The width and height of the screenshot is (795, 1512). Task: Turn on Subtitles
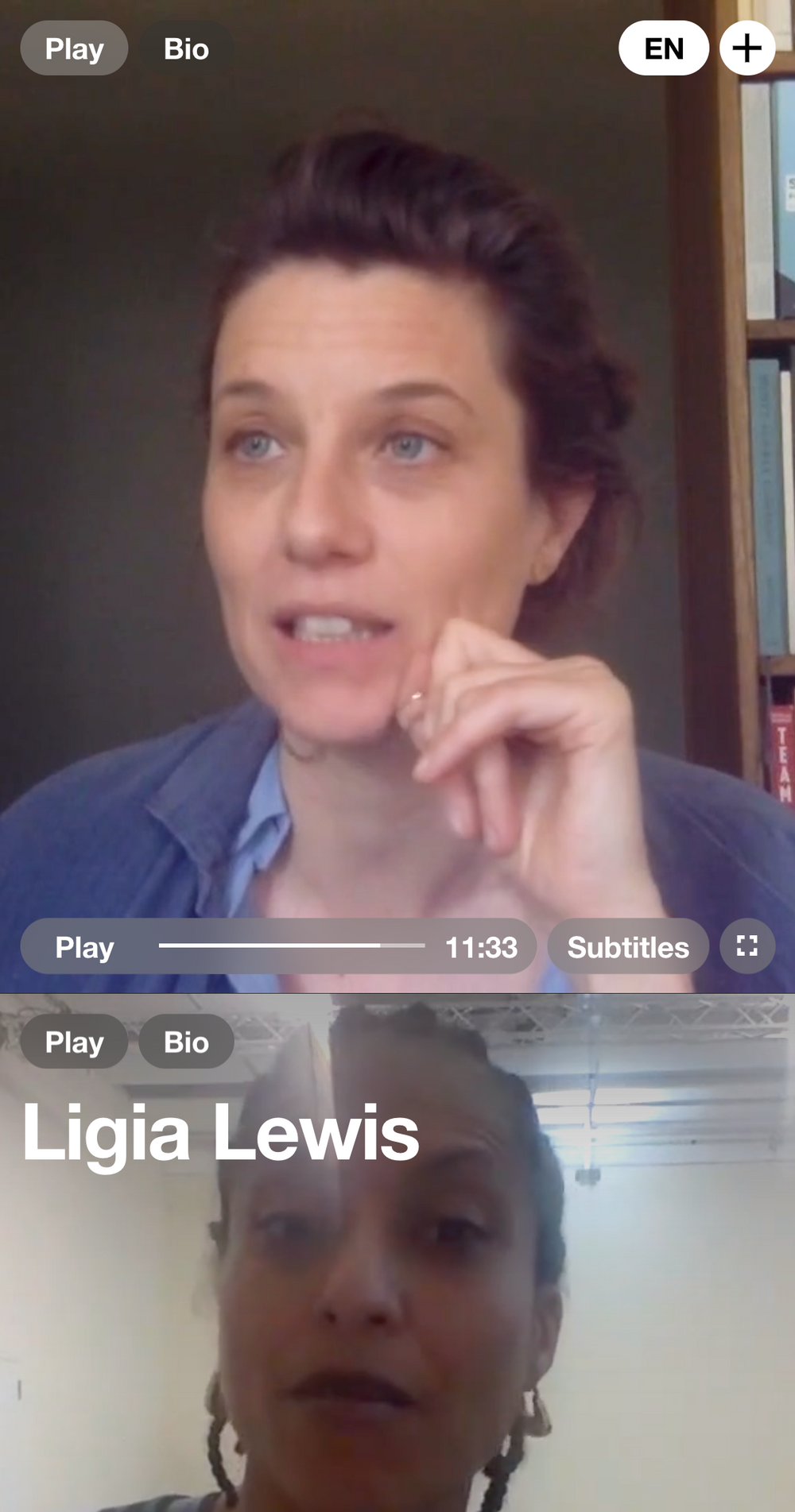(627, 946)
